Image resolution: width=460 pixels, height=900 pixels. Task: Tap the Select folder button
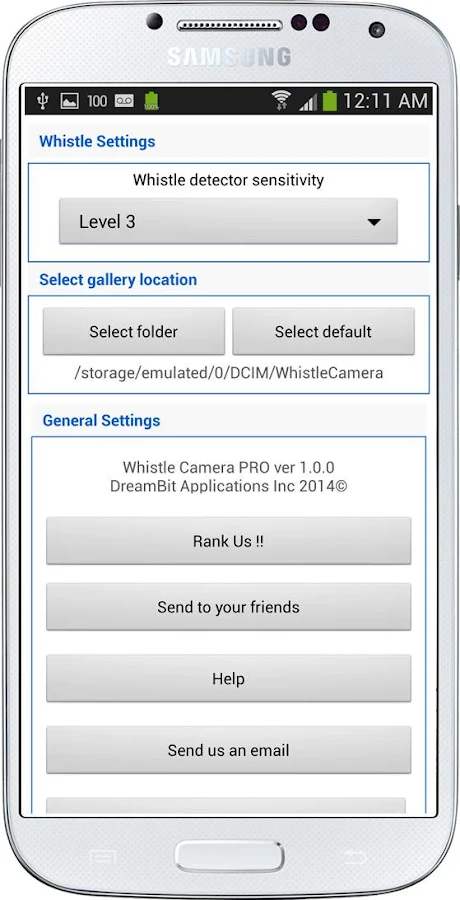[x=134, y=331]
